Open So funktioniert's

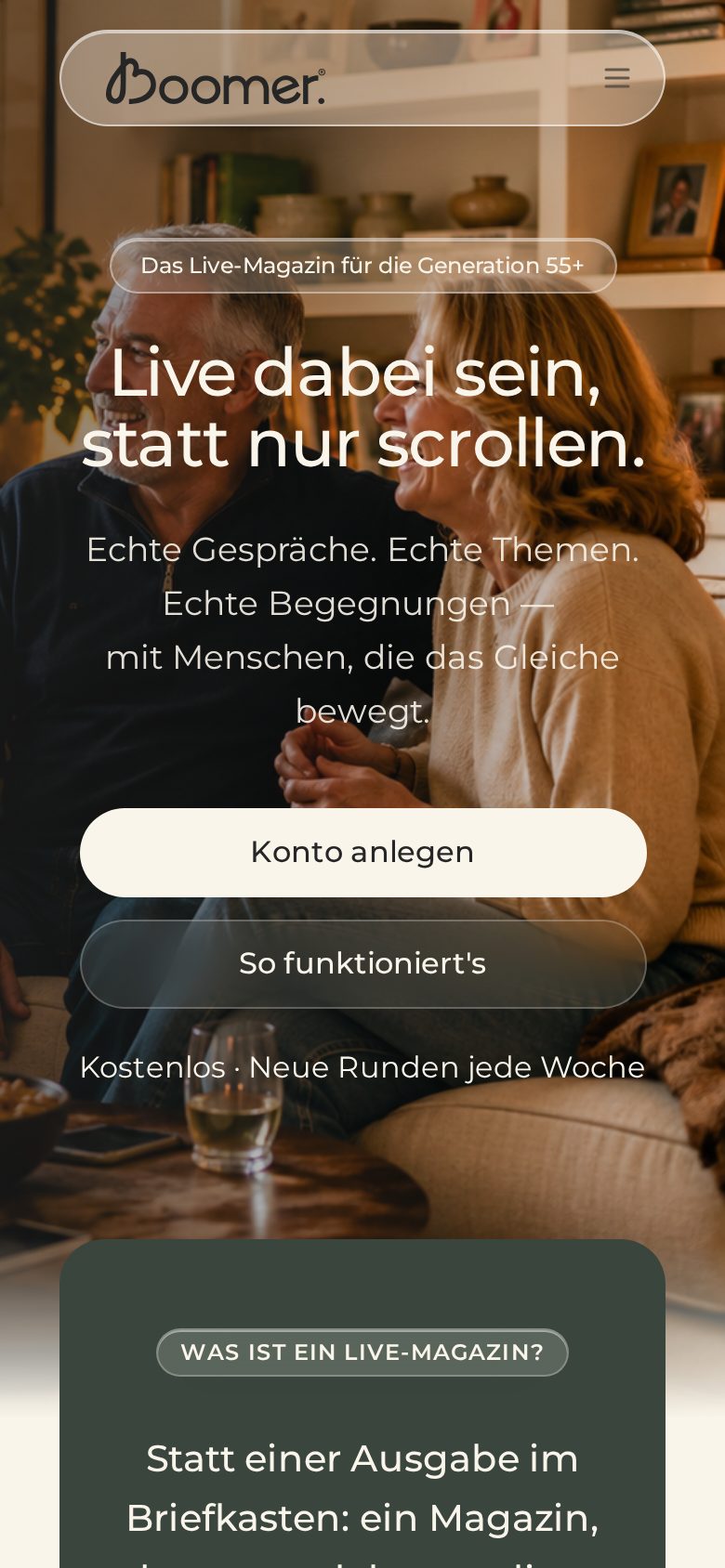click(x=362, y=963)
